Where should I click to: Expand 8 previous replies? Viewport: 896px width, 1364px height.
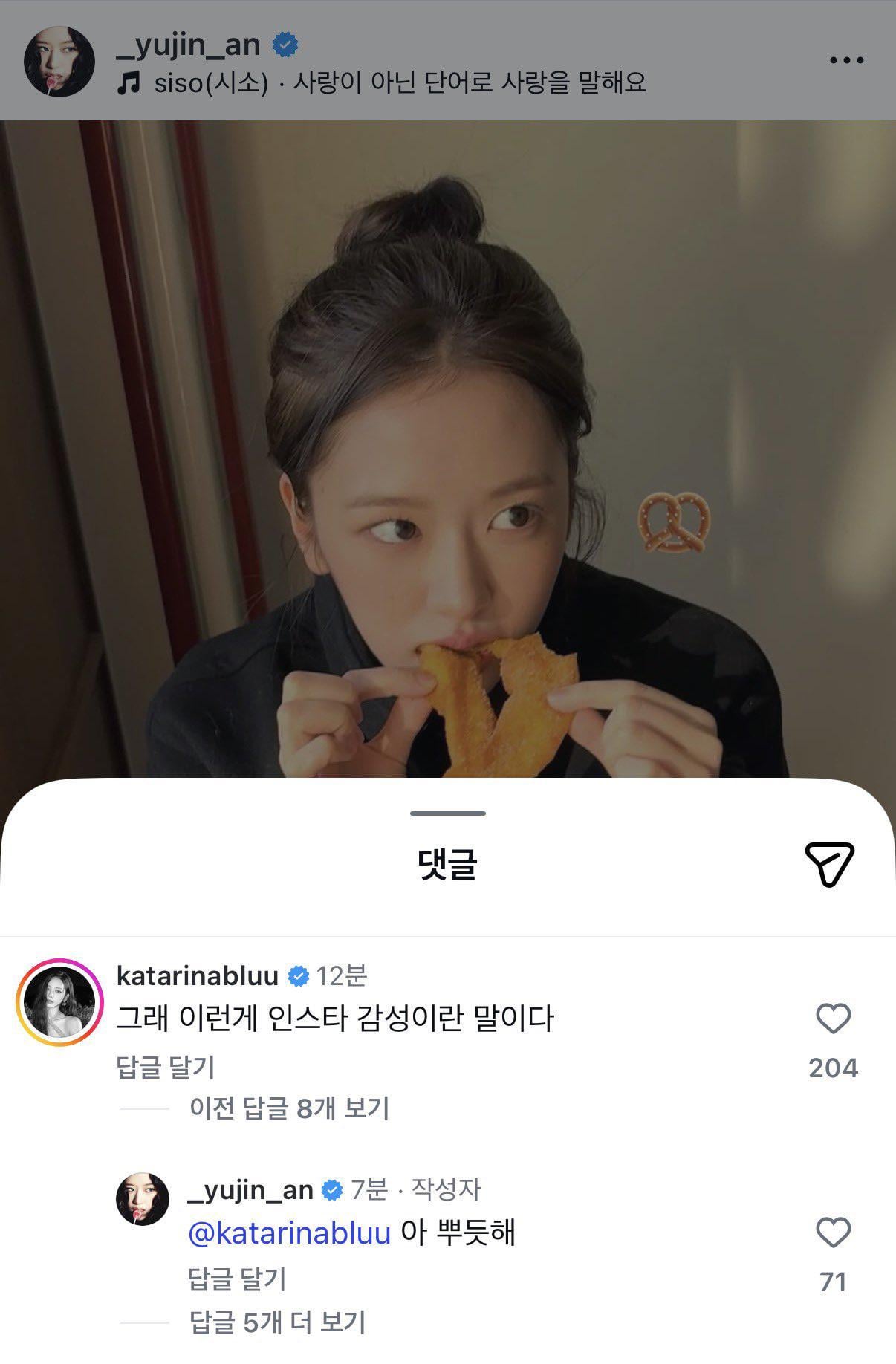[x=289, y=1108]
